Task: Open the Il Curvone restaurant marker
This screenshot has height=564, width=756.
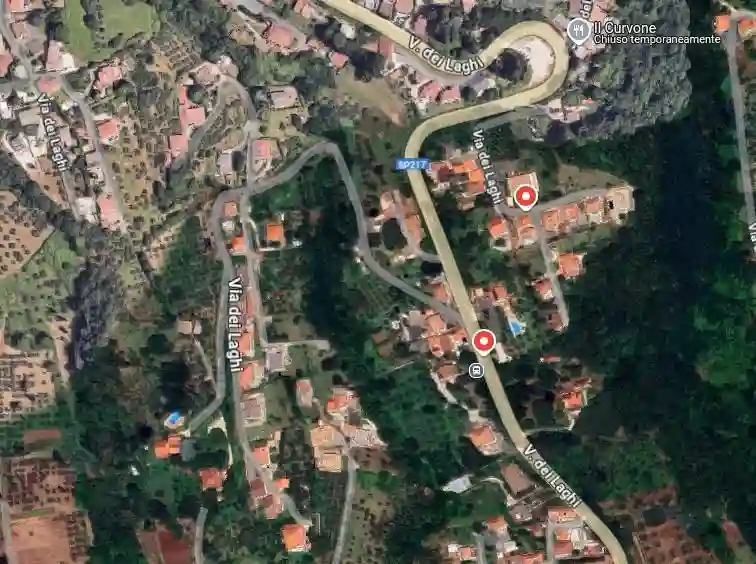Action: pyautogui.click(x=579, y=31)
